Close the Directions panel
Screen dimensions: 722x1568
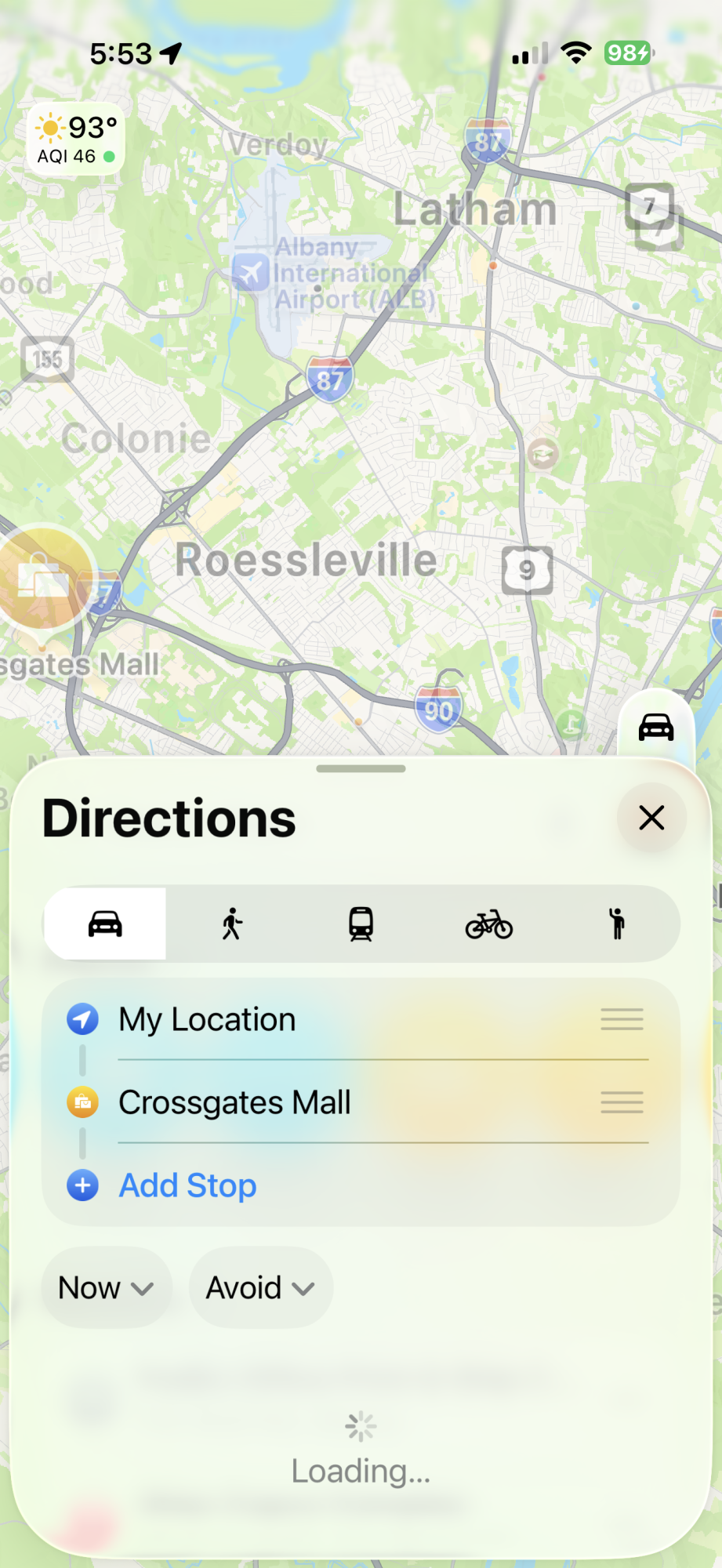pyautogui.click(x=651, y=818)
